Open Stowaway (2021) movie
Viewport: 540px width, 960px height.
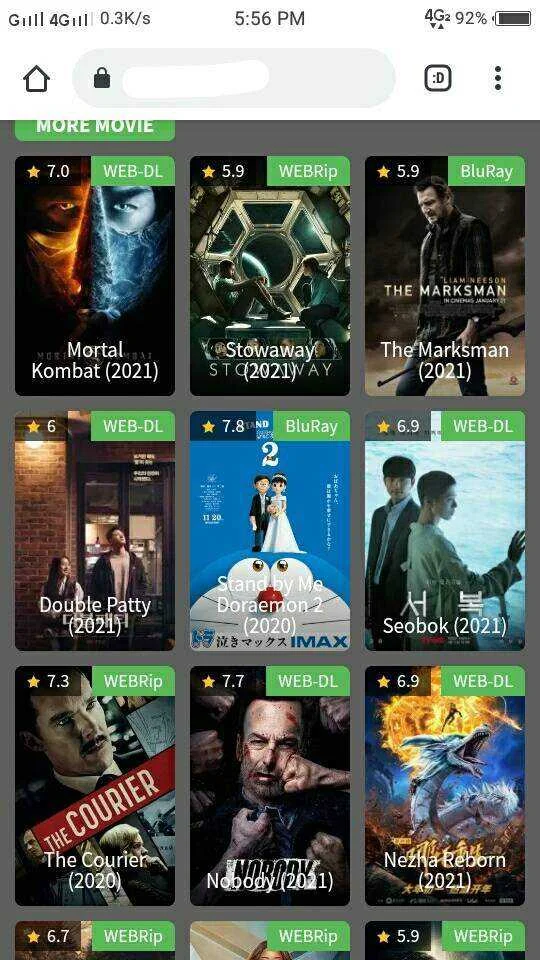270,276
